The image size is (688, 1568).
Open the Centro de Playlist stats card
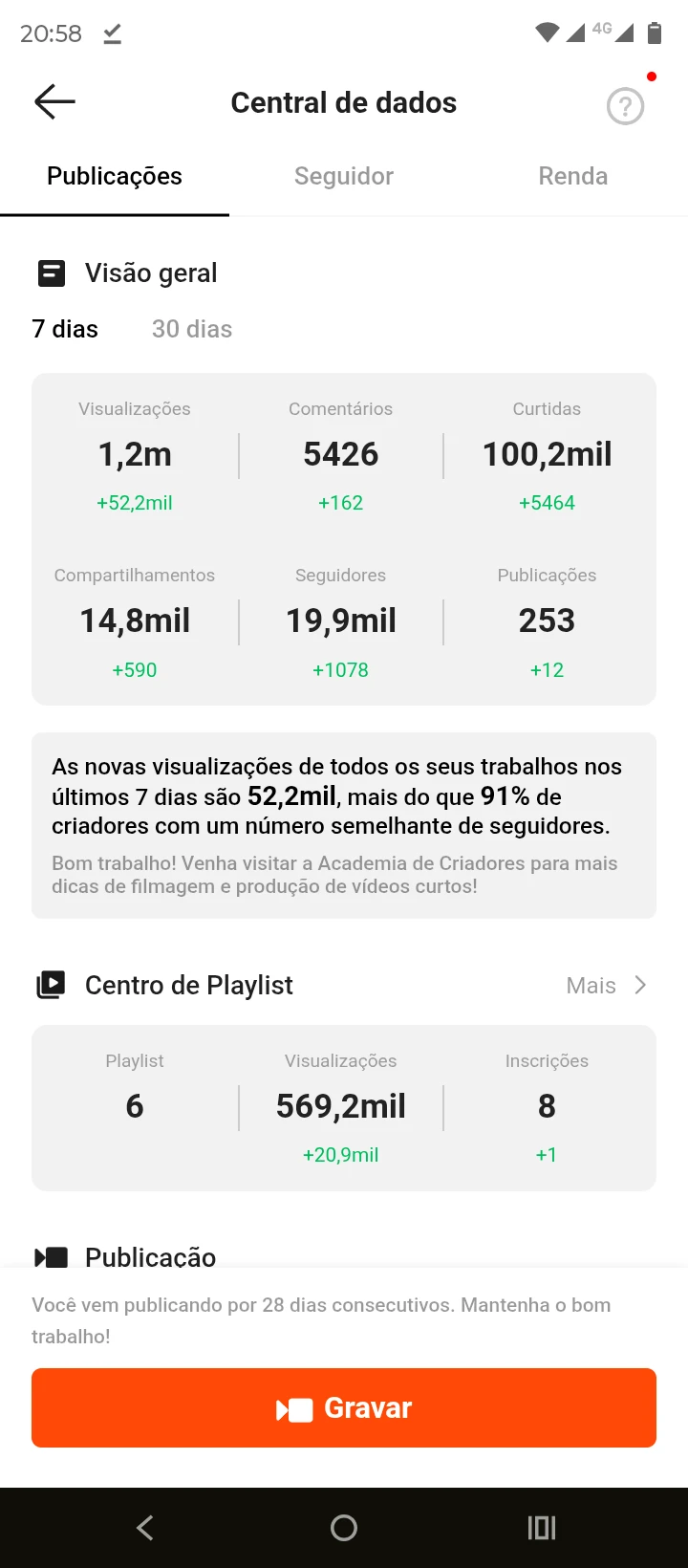point(344,1108)
